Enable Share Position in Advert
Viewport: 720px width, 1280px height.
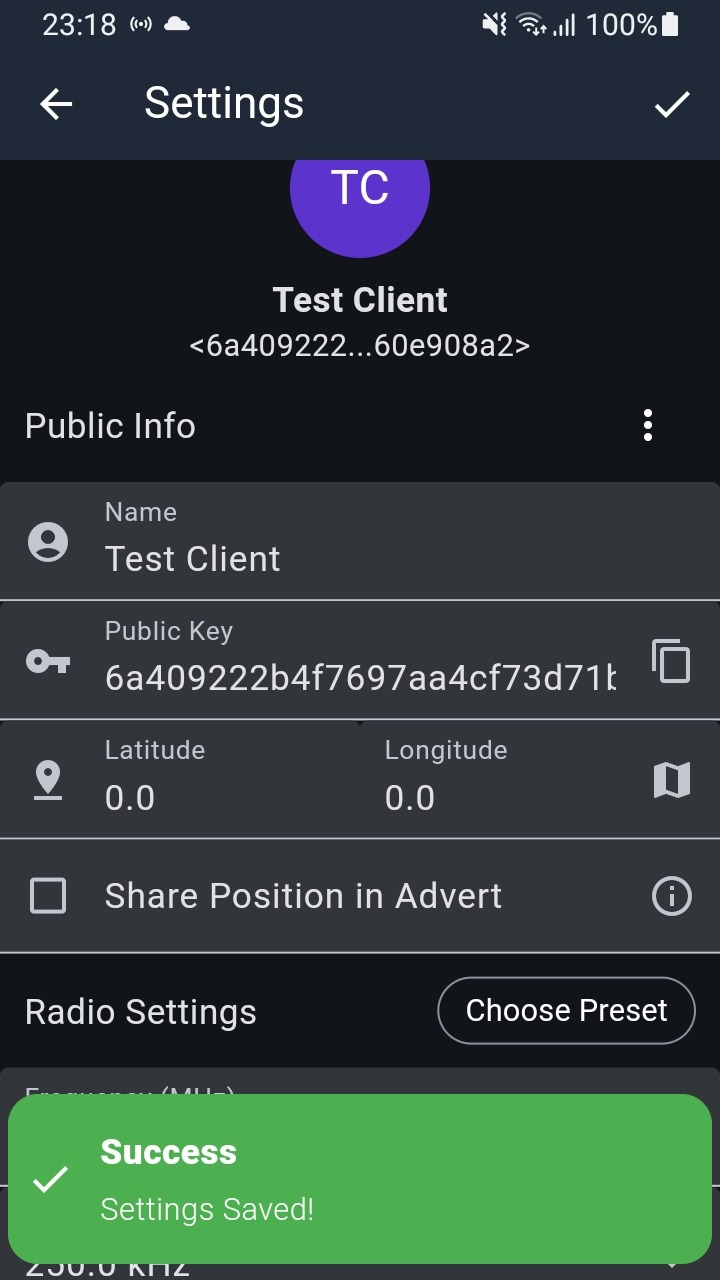point(48,896)
